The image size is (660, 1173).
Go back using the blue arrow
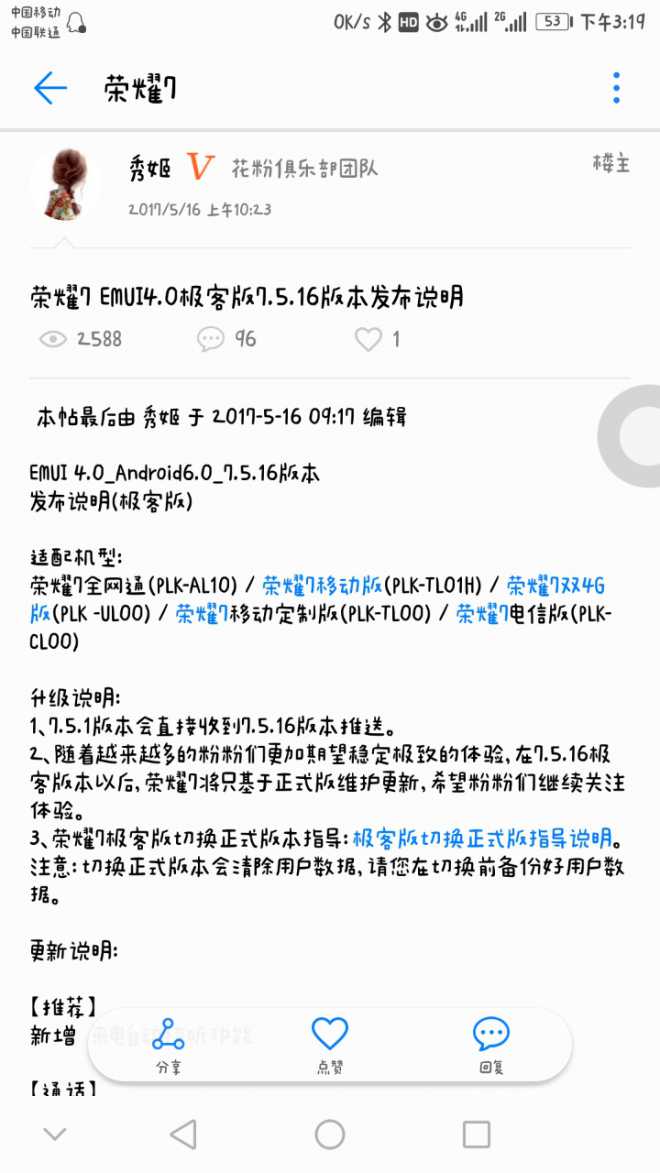click(x=50, y=89)
